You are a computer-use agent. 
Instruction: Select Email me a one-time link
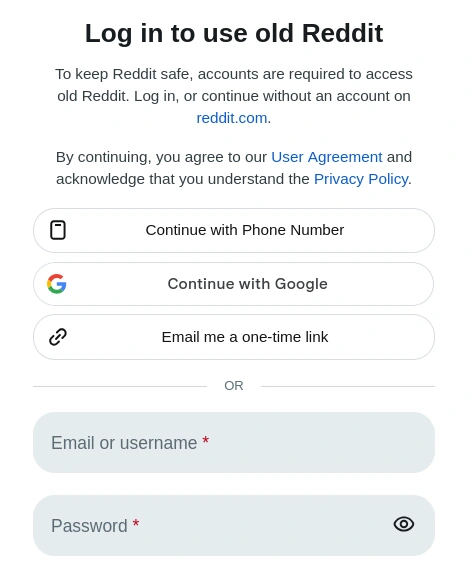234,337
